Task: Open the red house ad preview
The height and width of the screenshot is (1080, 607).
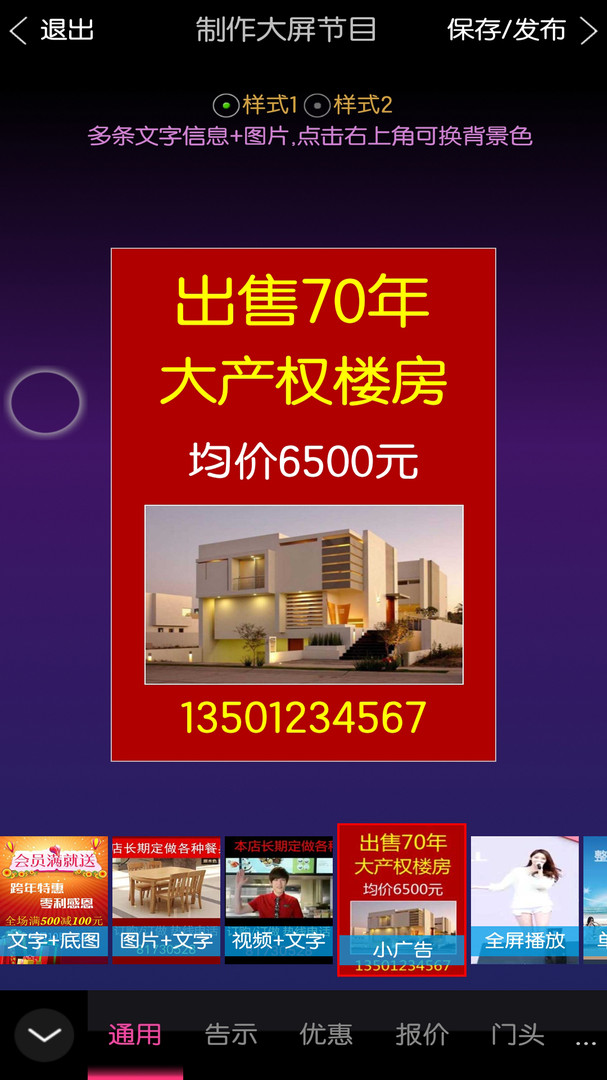Action: click(x=303, y=504)
